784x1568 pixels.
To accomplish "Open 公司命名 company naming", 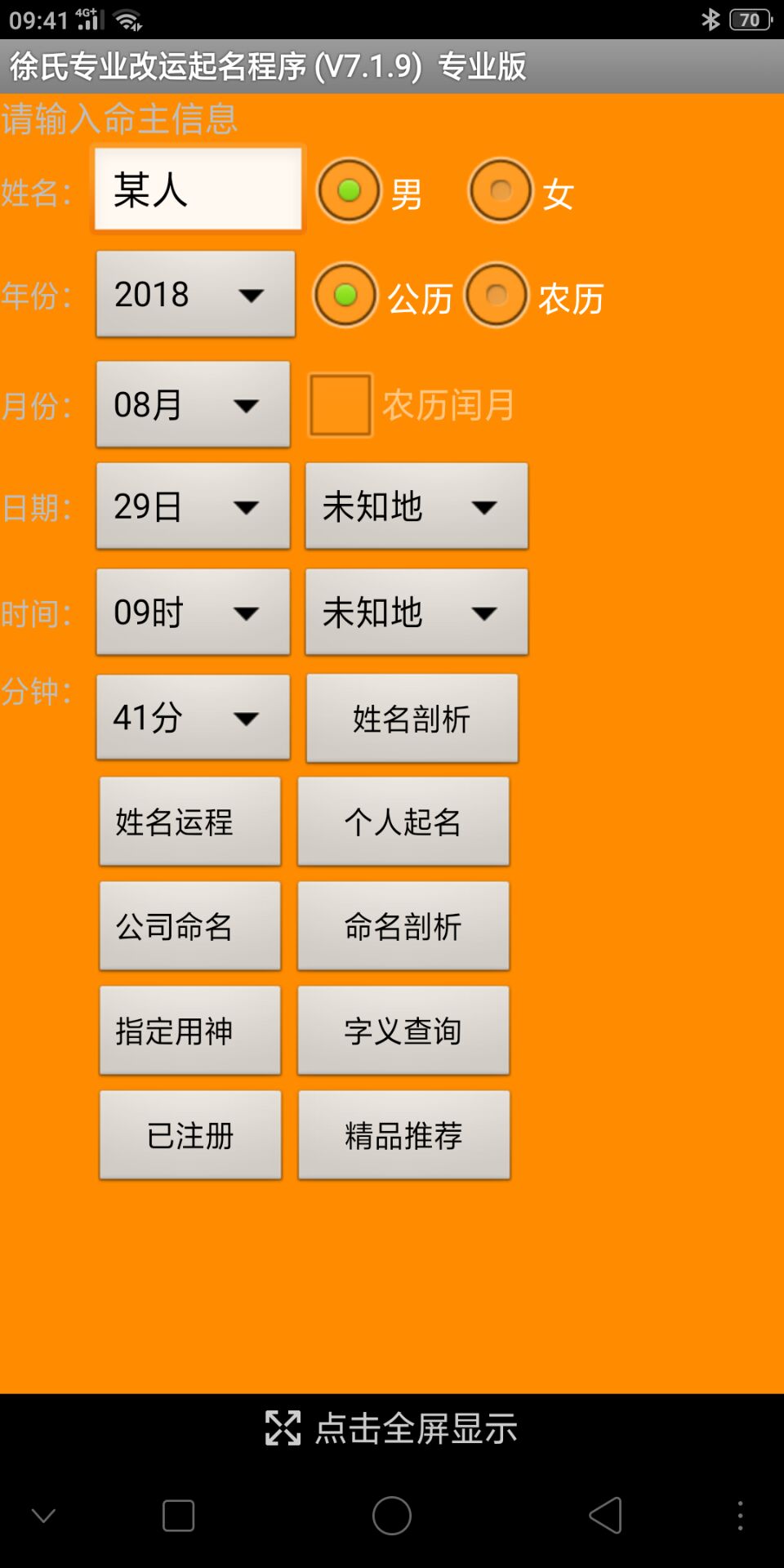I will [189, 926].
